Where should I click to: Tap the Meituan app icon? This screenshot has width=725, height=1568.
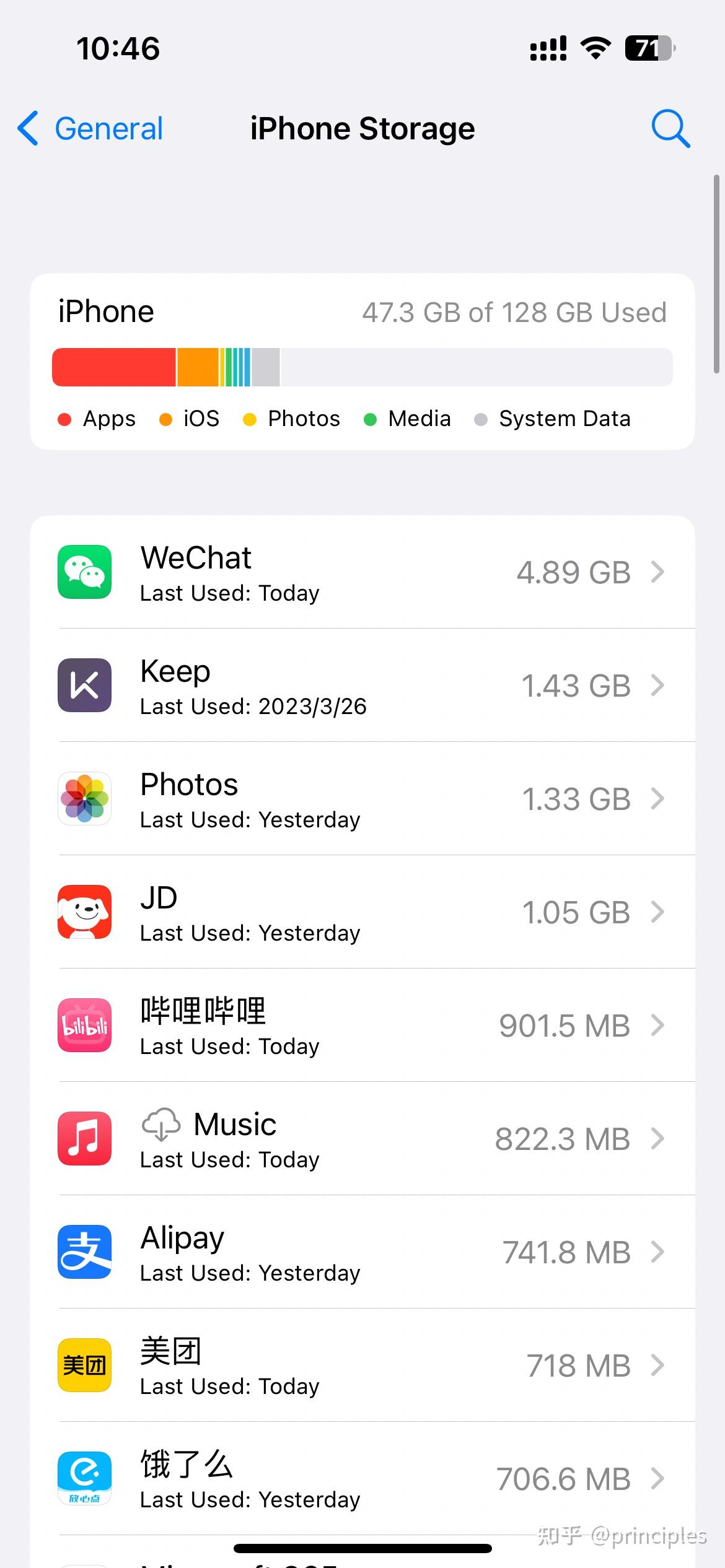84,1365
